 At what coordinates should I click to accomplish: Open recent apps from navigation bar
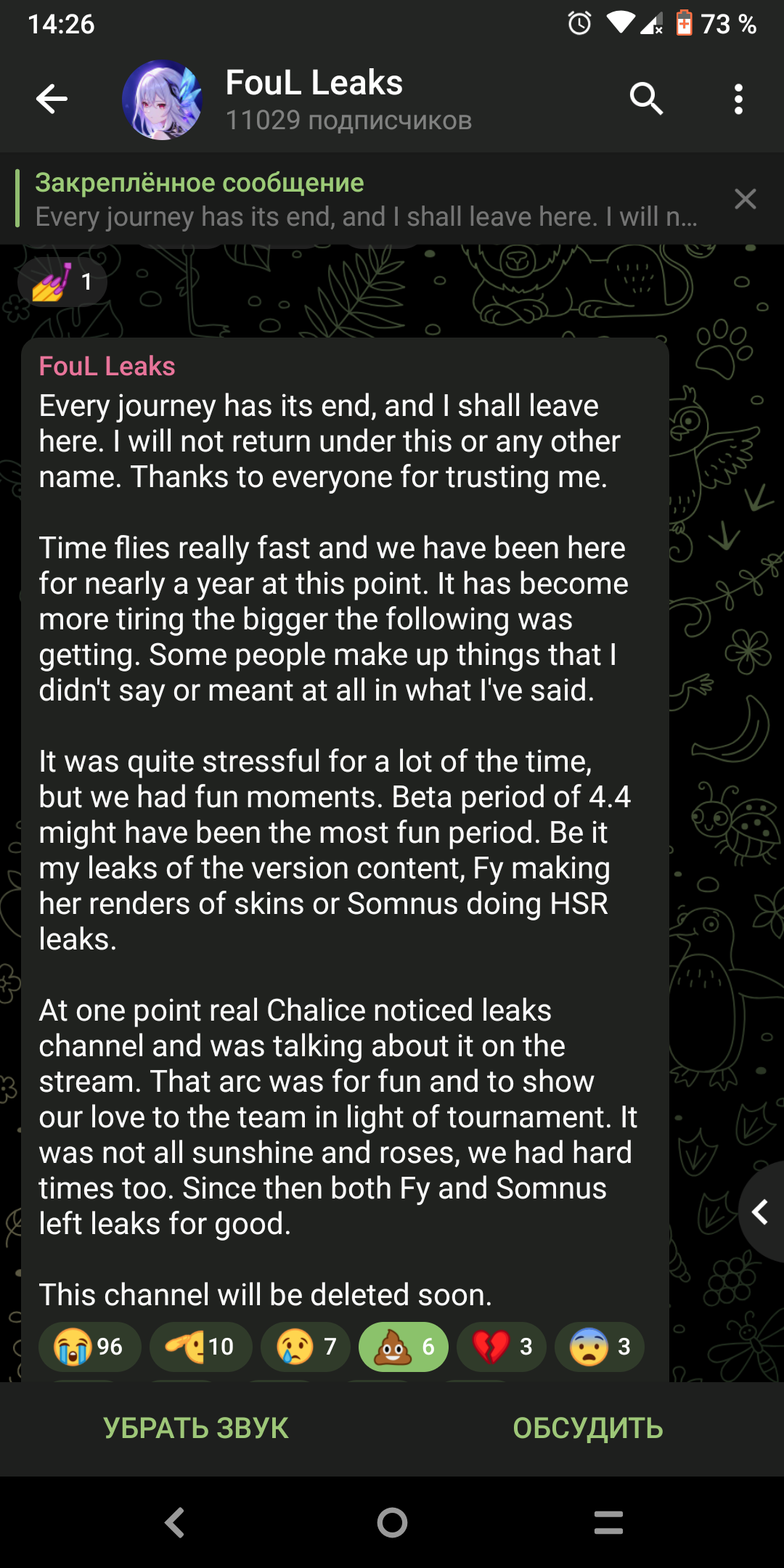(608, 1522)
